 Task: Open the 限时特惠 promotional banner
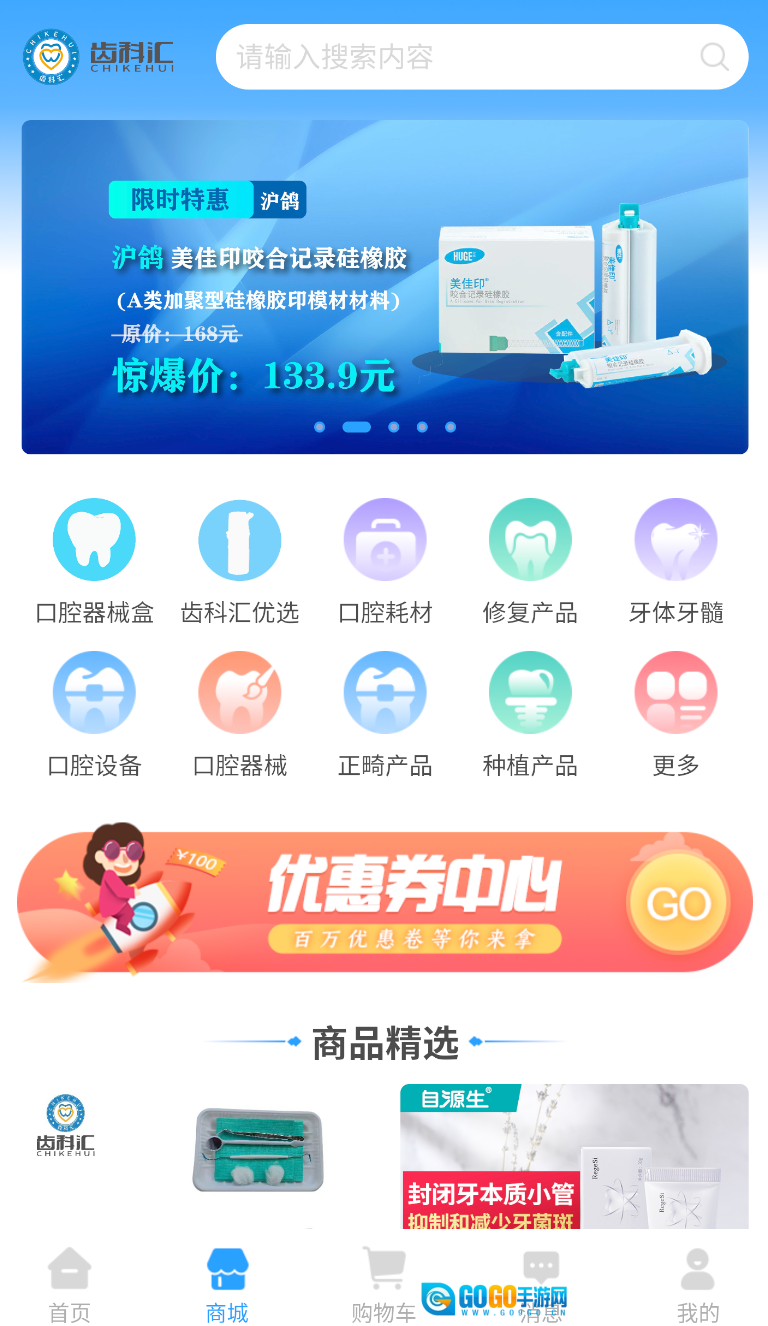[x=384, y=287]
